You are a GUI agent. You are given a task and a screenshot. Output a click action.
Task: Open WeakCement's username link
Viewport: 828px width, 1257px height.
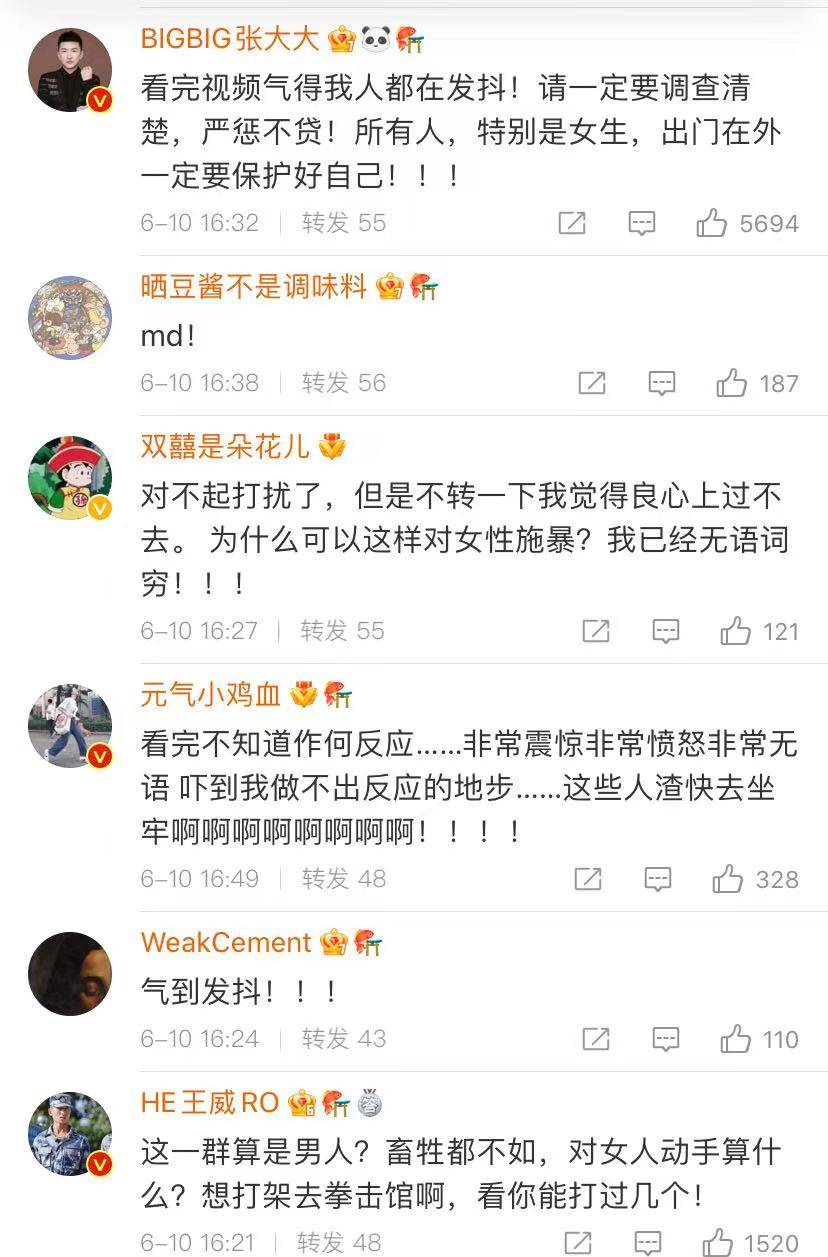226,942
